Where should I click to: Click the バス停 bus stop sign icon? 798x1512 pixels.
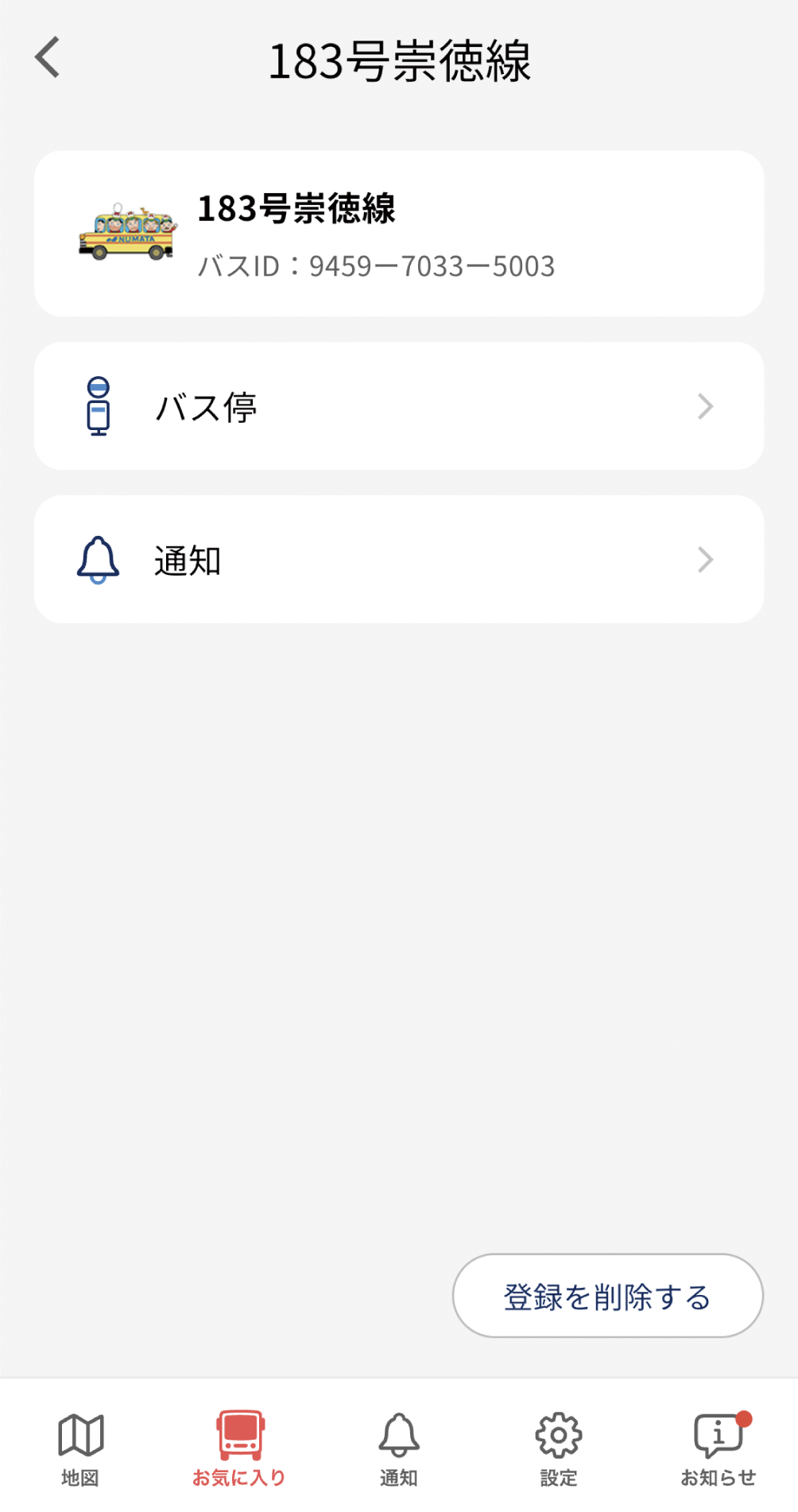pyautogui.click(x=99, y=406)
